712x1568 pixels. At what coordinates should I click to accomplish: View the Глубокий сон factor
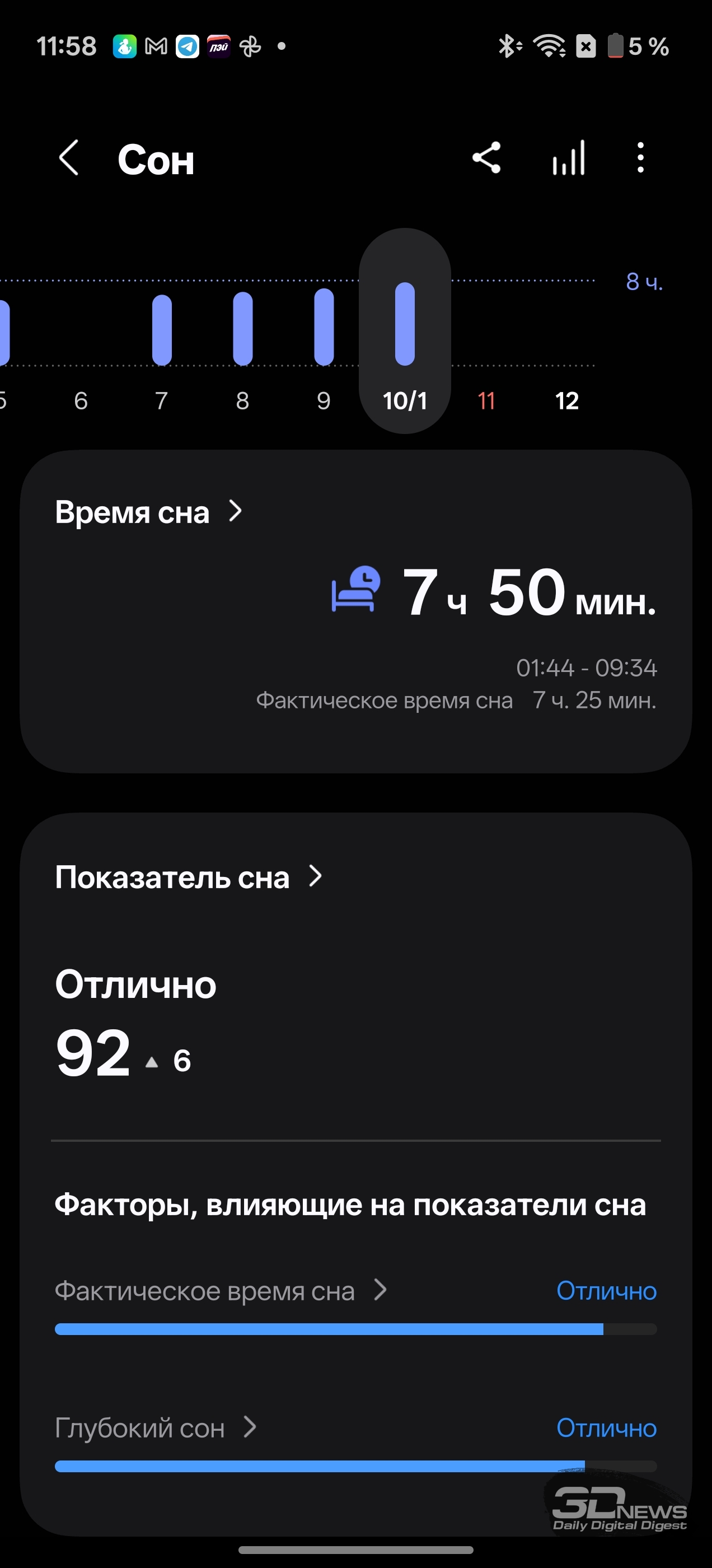click(x=155, y=1427)
